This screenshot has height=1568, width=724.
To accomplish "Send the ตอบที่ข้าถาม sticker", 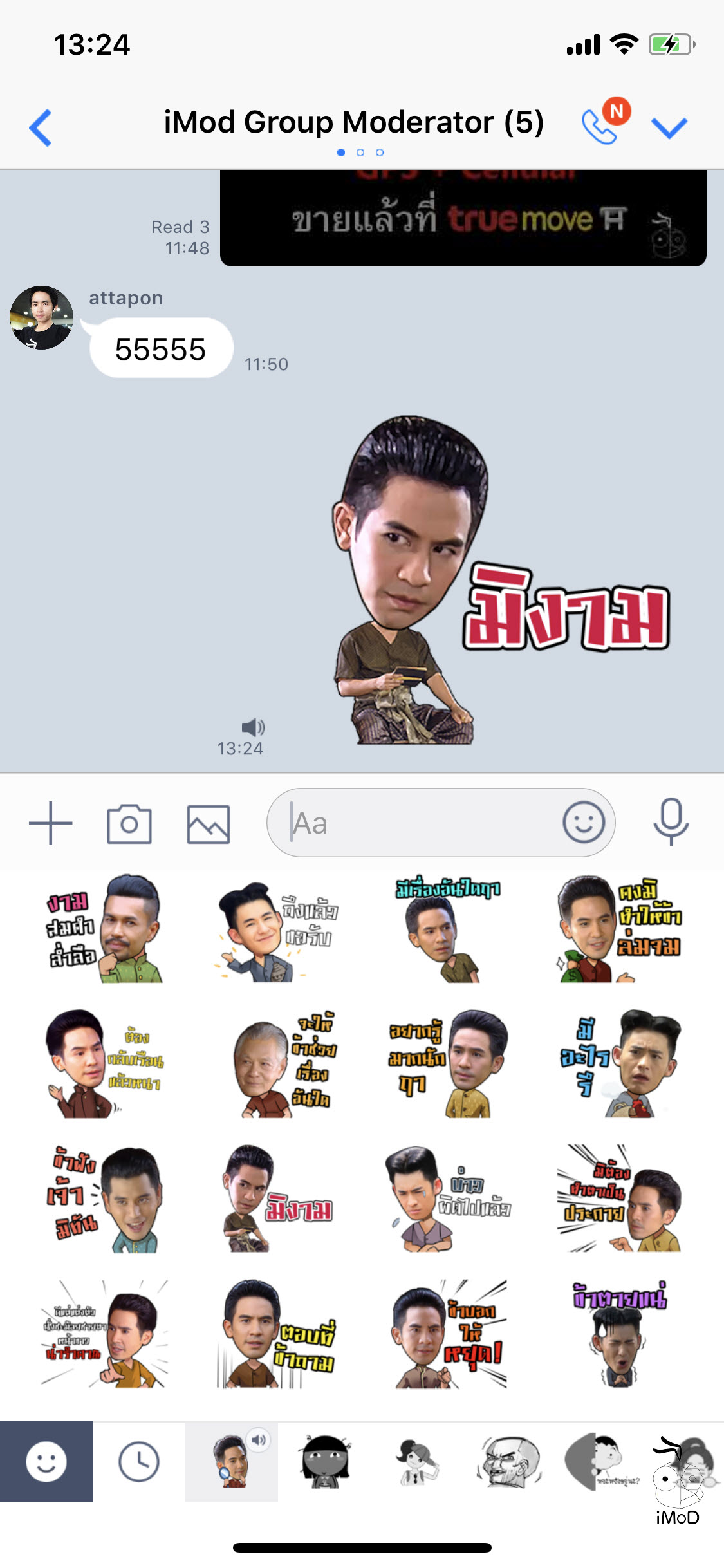I will [277, 1334].
